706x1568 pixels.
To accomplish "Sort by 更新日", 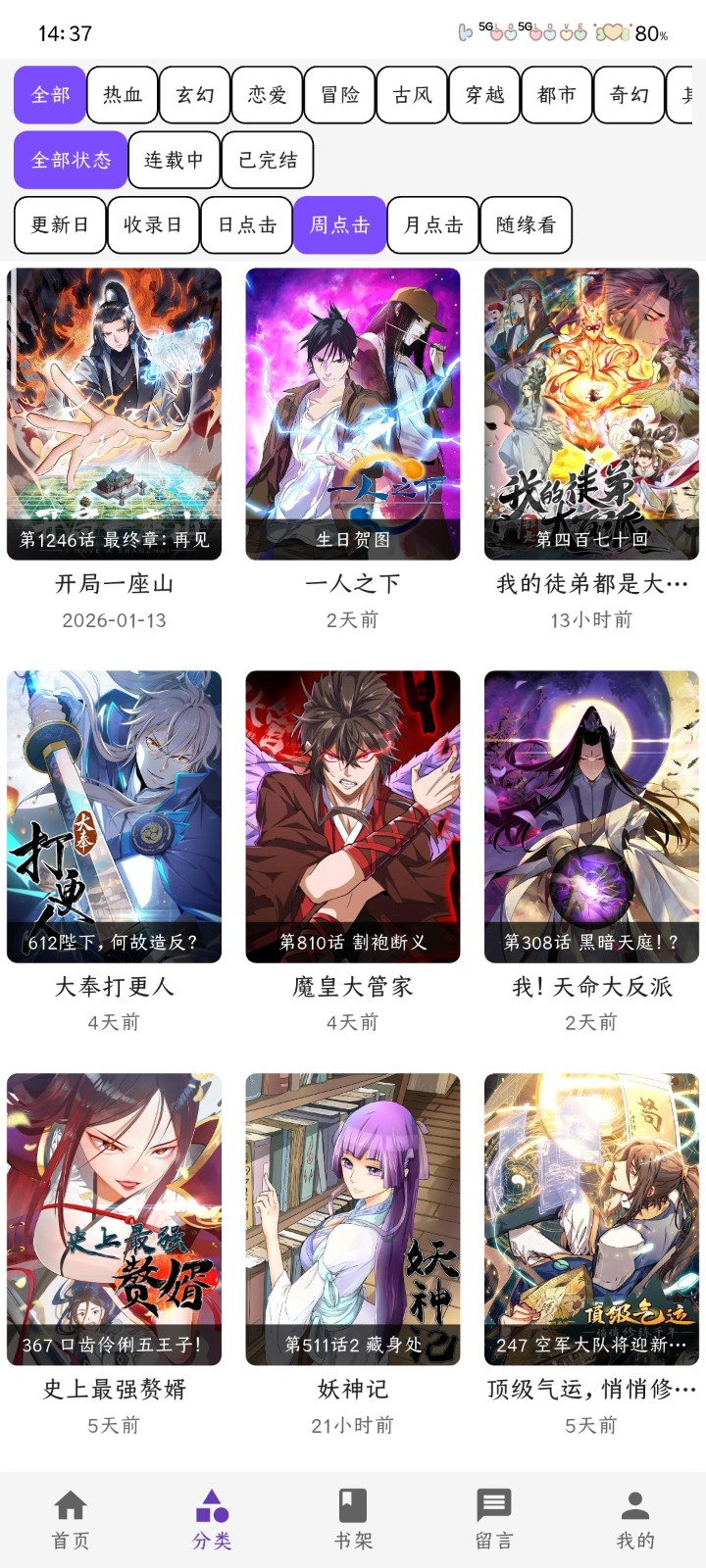I will point(60,224).
